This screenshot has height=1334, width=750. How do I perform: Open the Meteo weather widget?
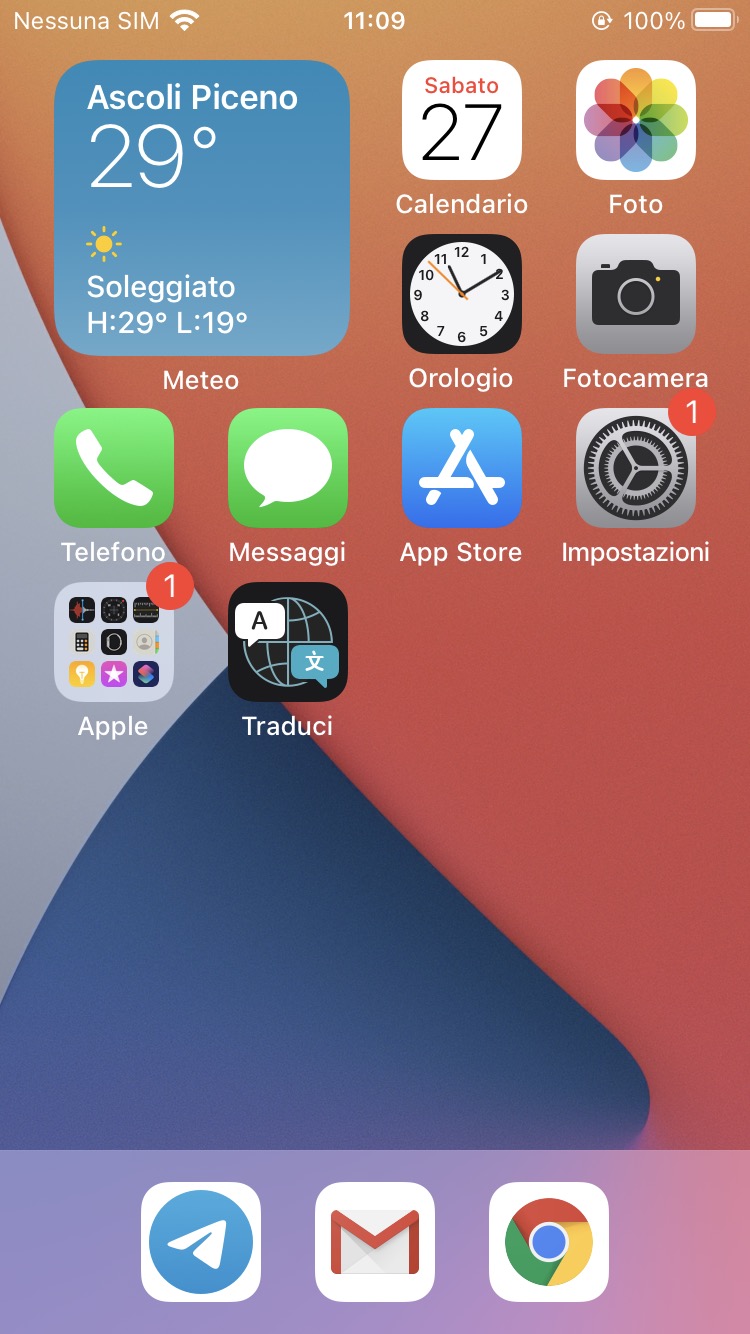(201, 208)
